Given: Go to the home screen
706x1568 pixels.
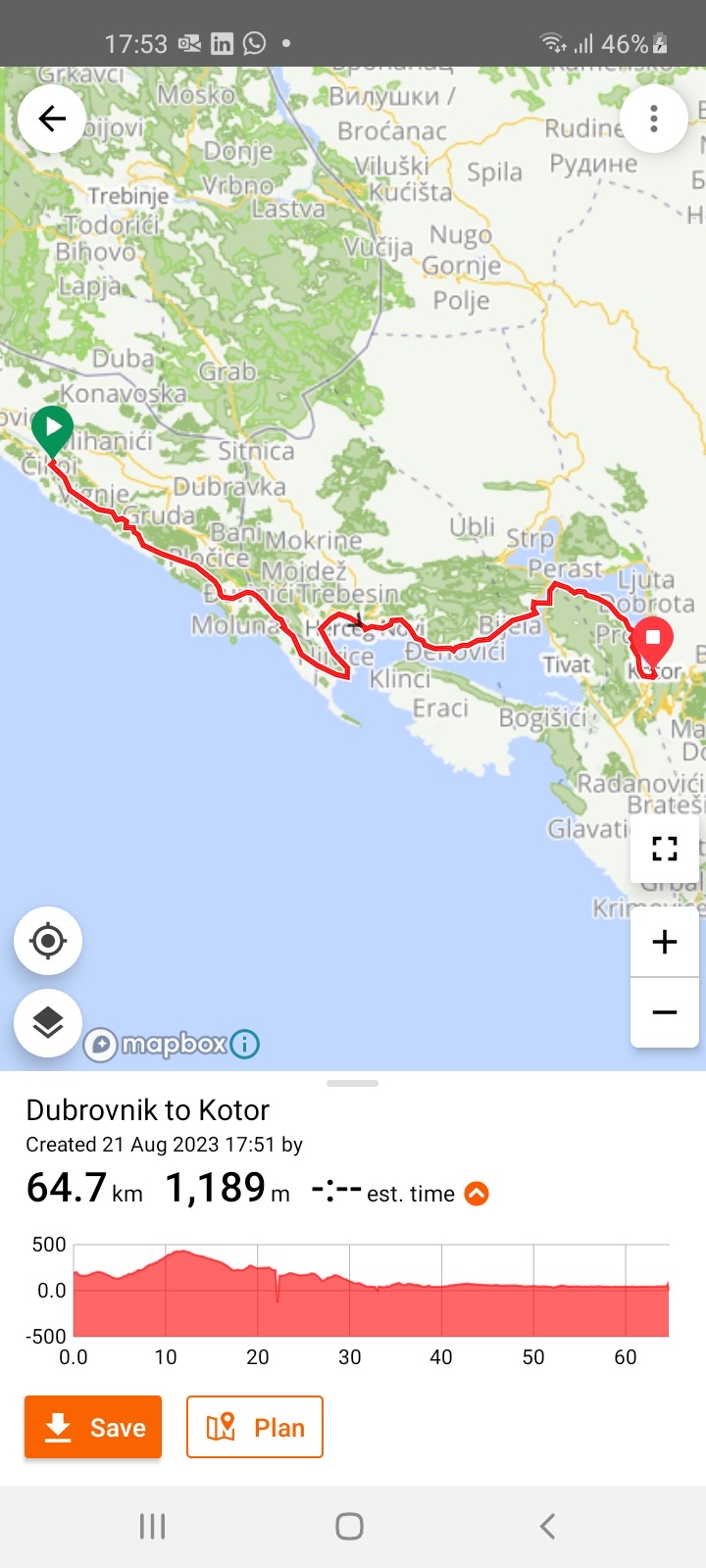Looking at the screenshot, I should tap(349, 1526).
